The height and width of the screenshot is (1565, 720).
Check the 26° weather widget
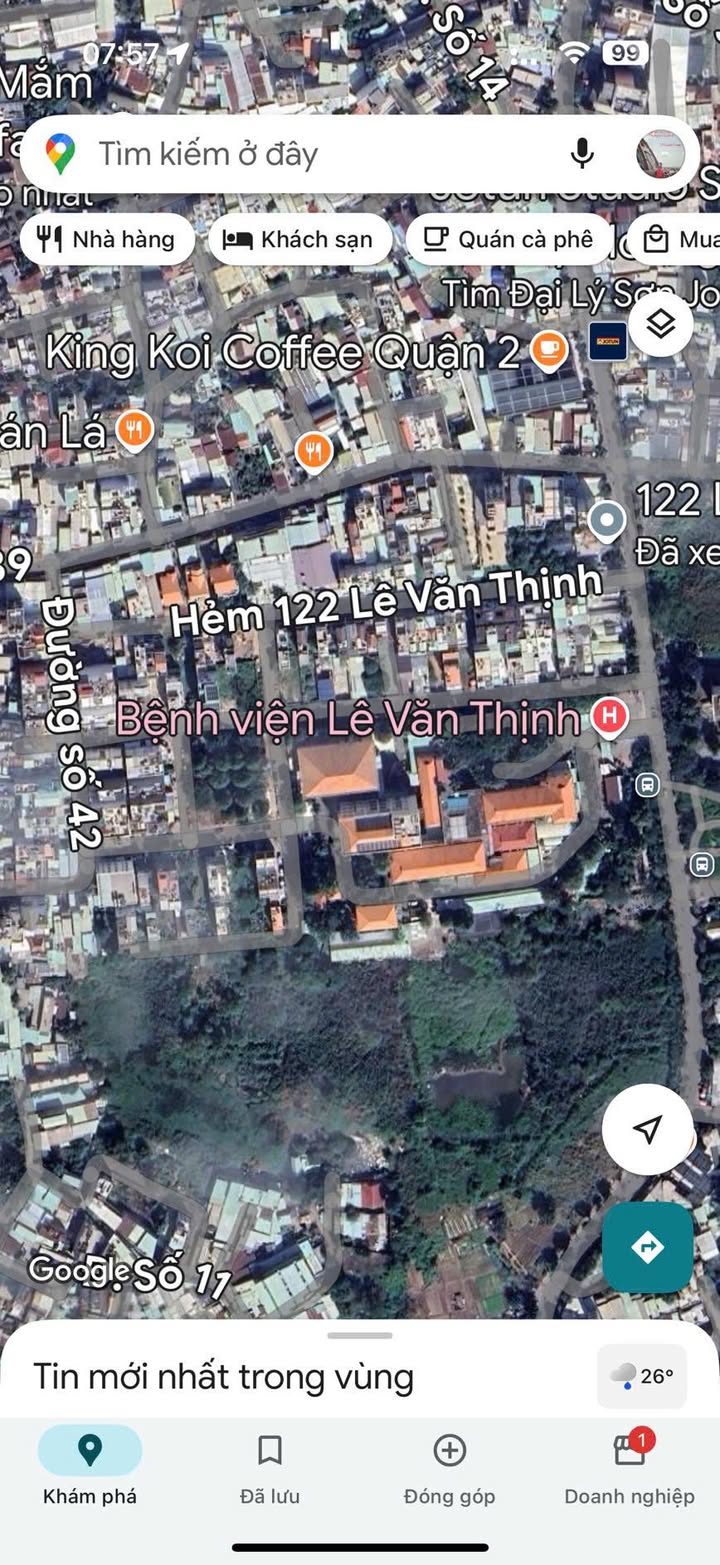tap(642, 1376)
